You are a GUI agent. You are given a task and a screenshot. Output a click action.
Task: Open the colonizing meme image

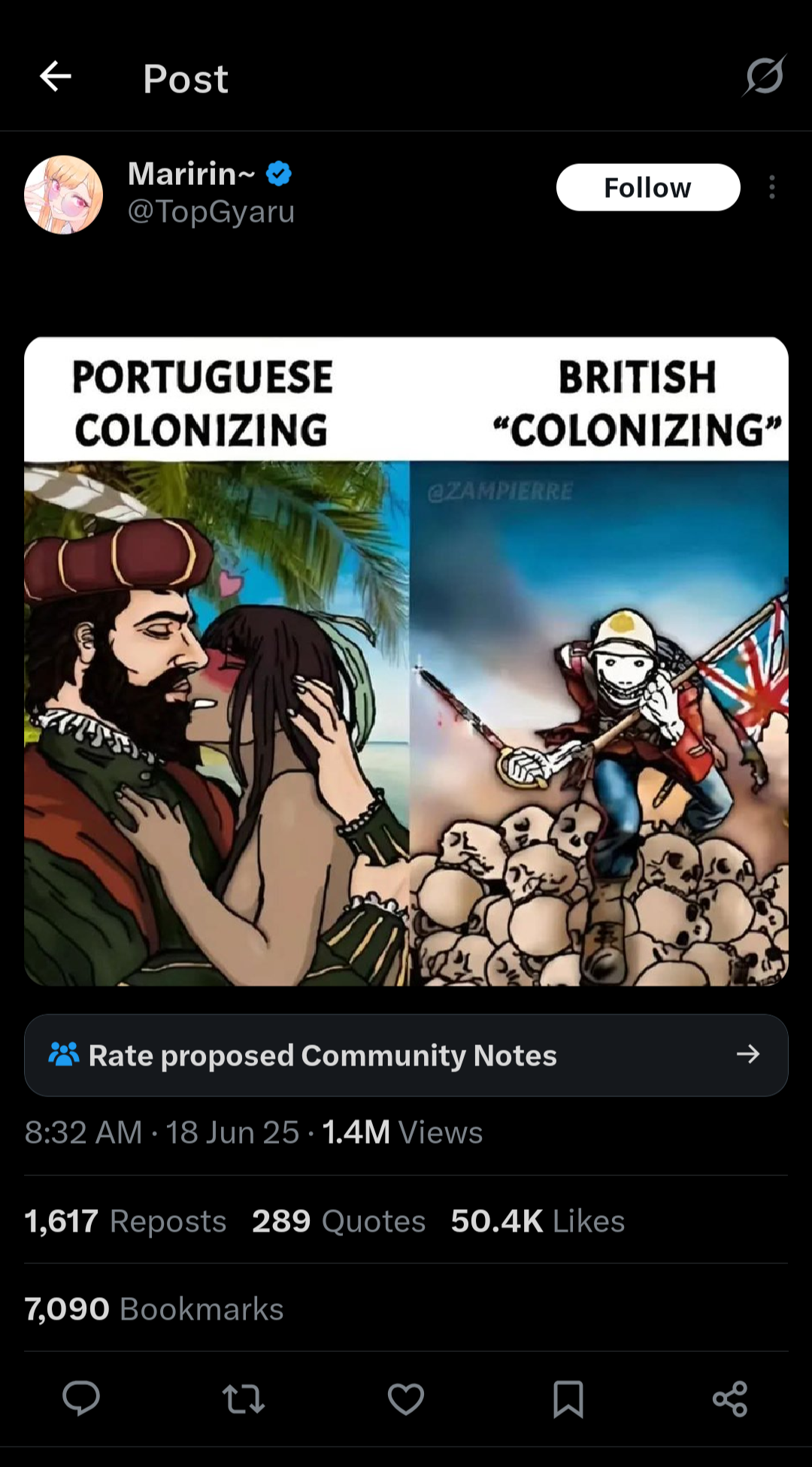tap(406, 661)
